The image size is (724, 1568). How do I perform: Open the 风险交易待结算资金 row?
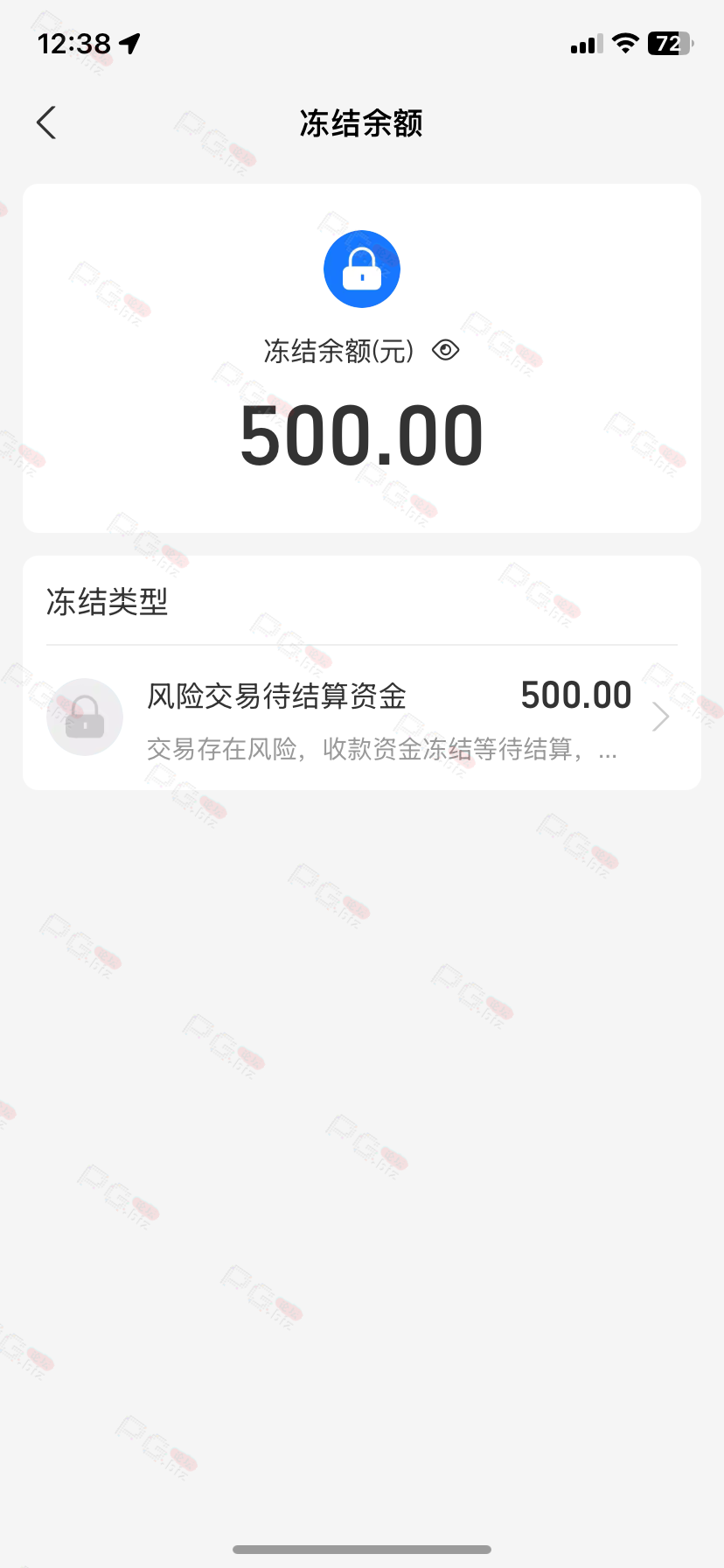pos(361,718)
